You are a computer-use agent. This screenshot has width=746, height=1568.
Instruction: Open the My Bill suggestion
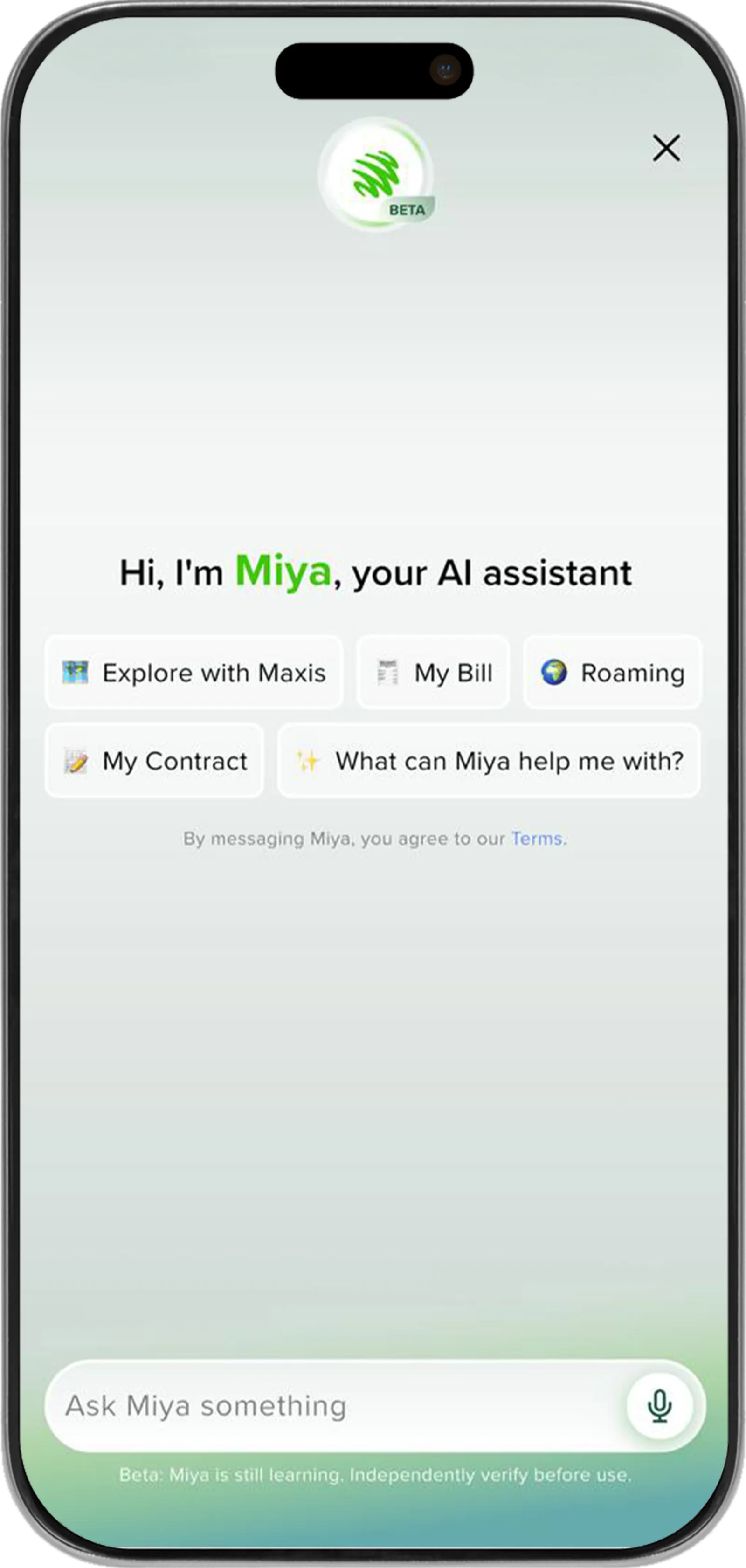click(433, 673)
